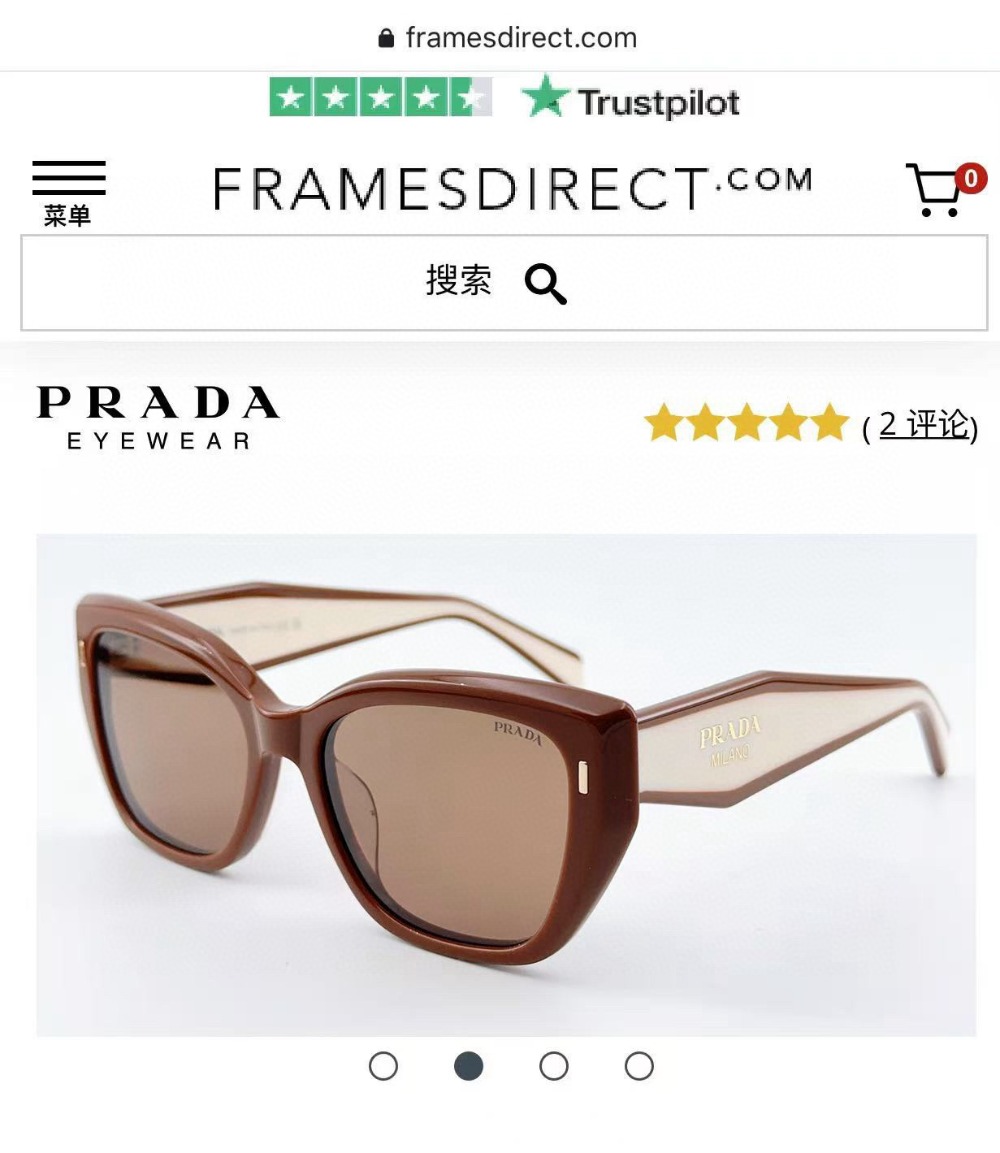Tap the 搜索 search box

[x=503, y=283]
